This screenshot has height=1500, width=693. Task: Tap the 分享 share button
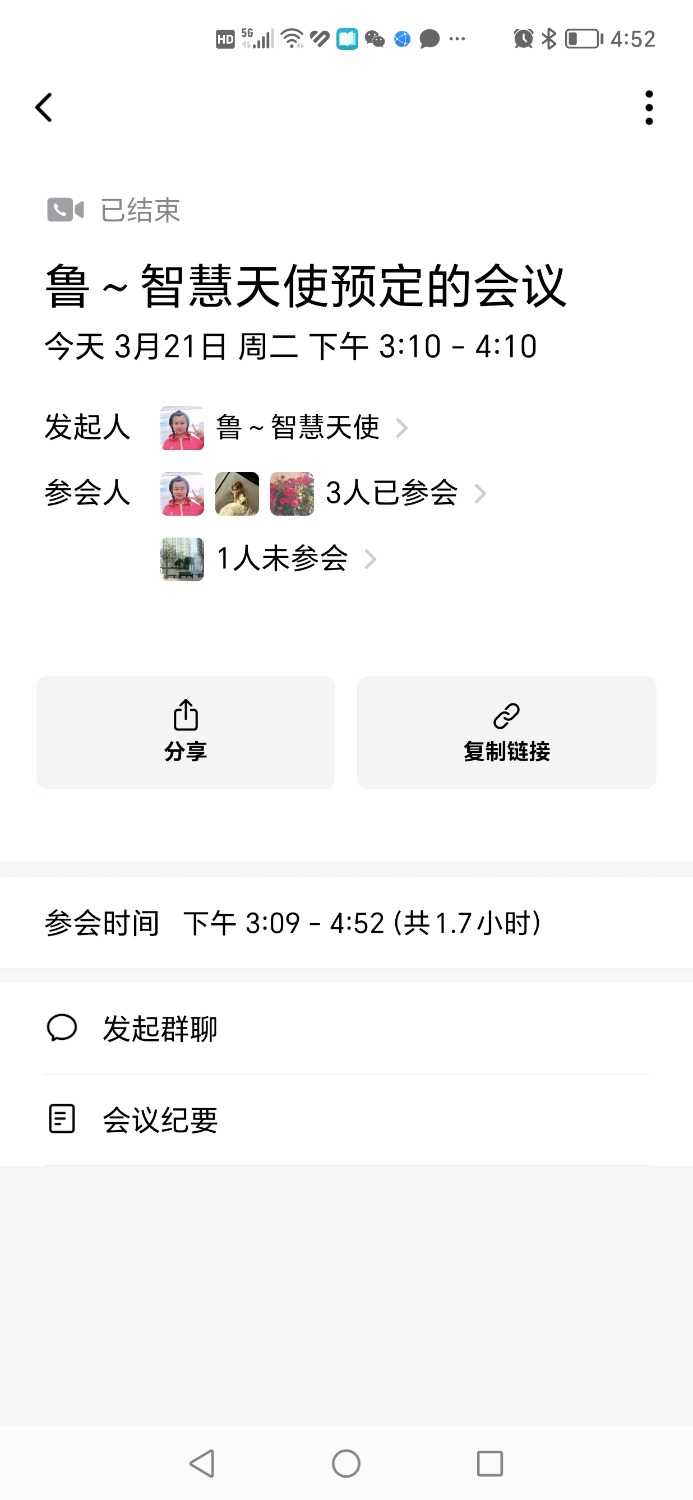(x=186, y=732)
